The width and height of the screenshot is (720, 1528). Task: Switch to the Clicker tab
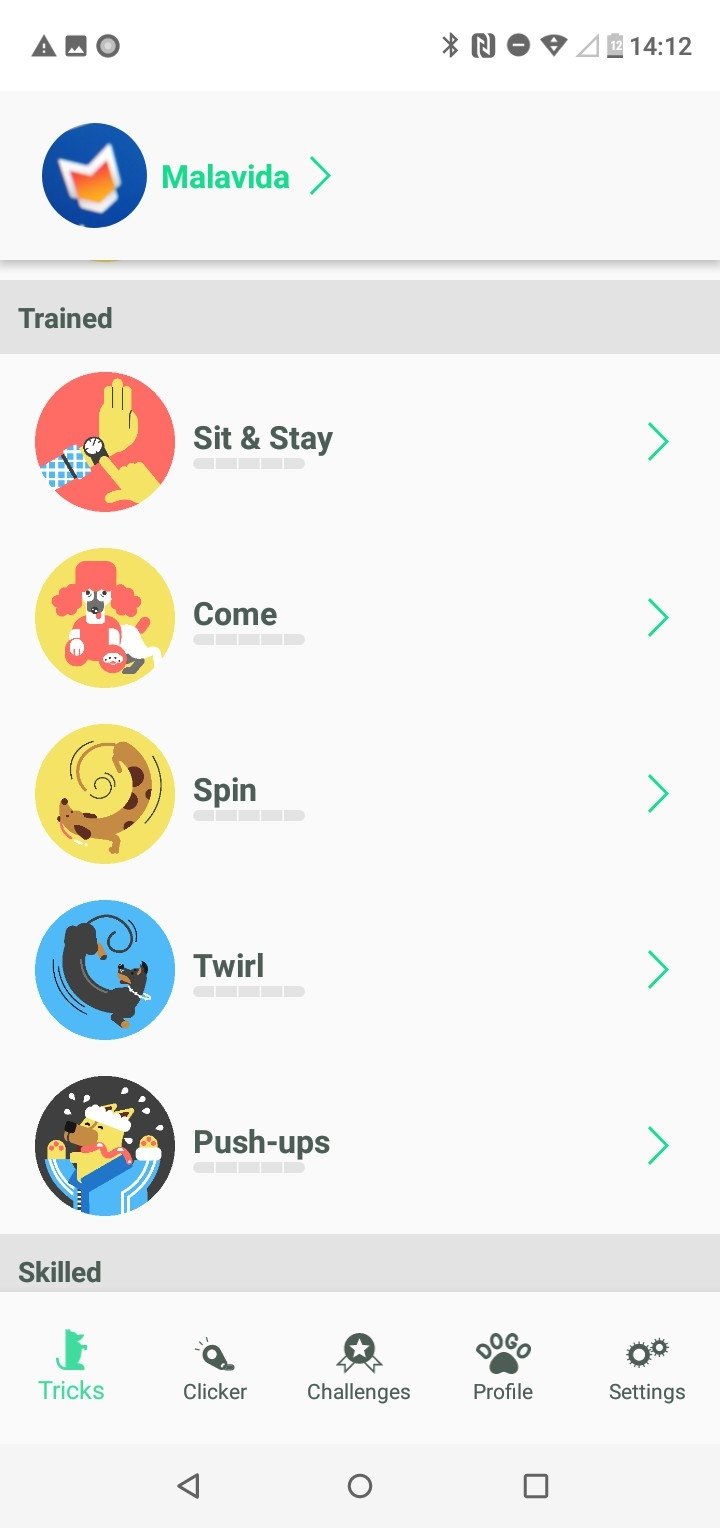coord(215,1367)
